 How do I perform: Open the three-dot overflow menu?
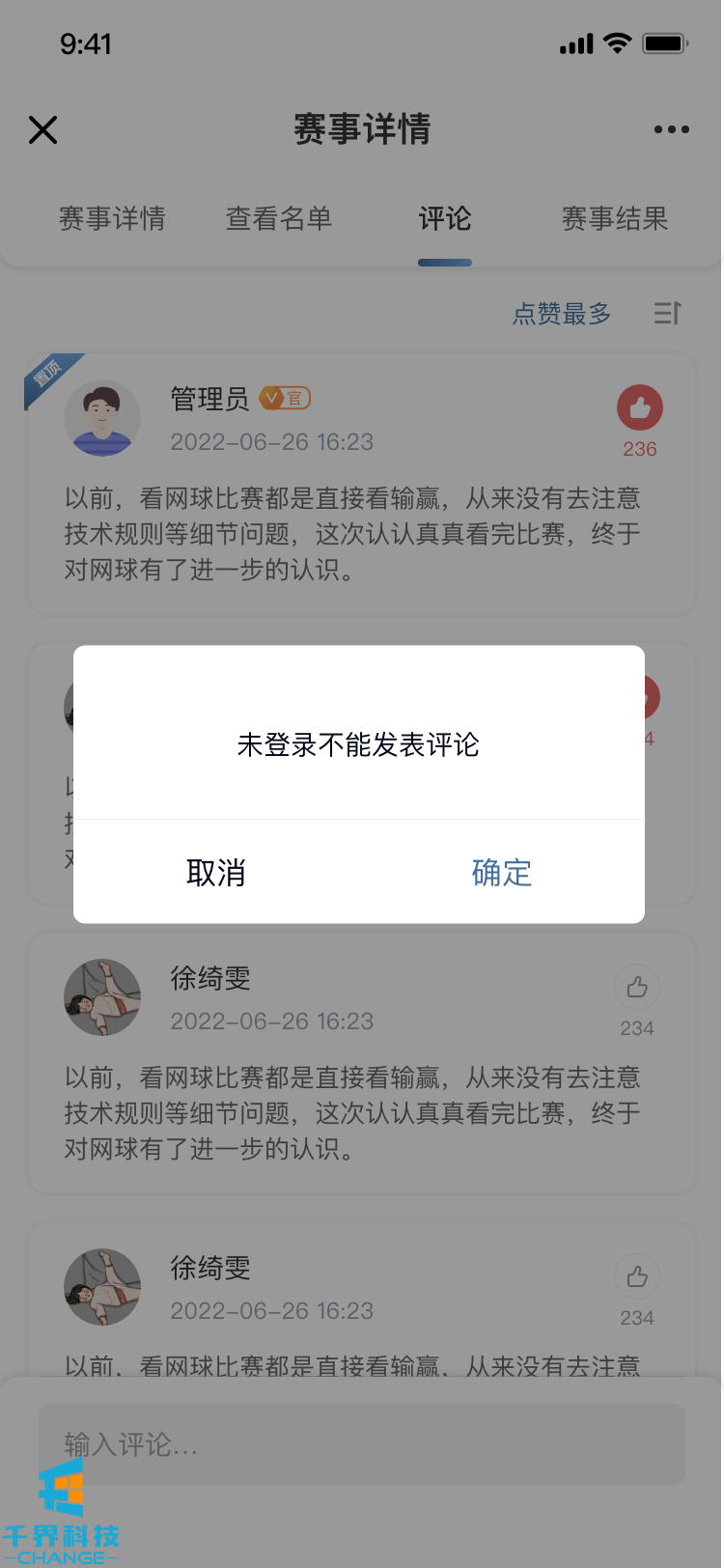pos(671,129)
